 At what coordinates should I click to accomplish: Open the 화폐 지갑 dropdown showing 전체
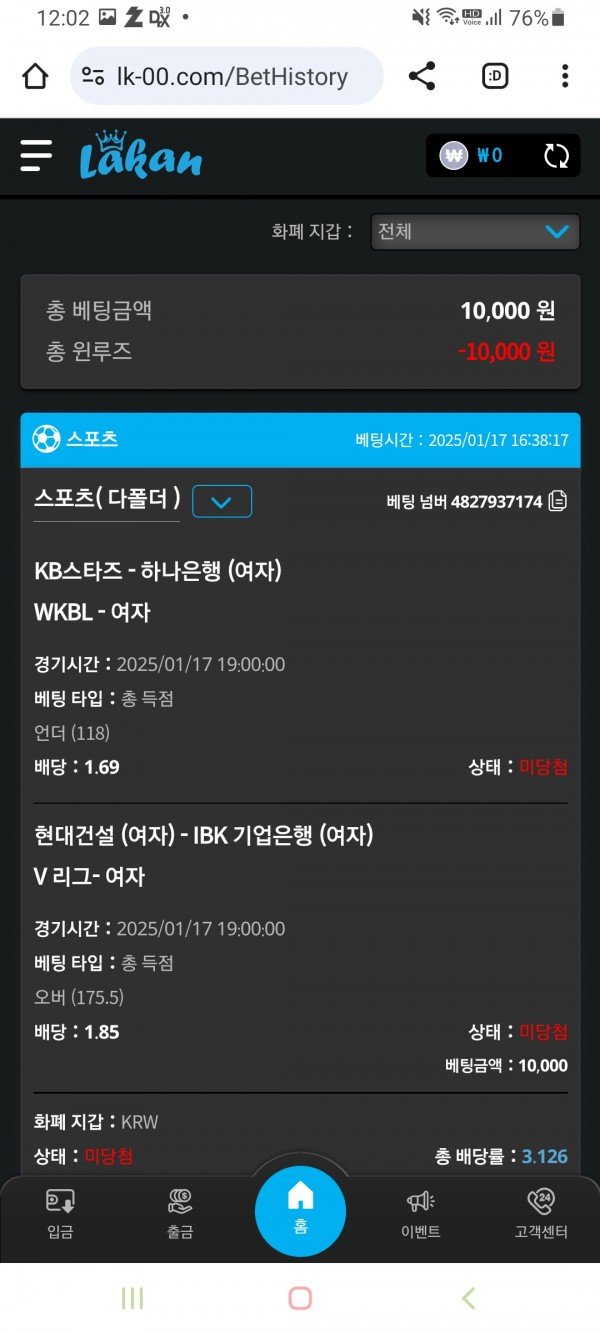[x=474, y=231]
